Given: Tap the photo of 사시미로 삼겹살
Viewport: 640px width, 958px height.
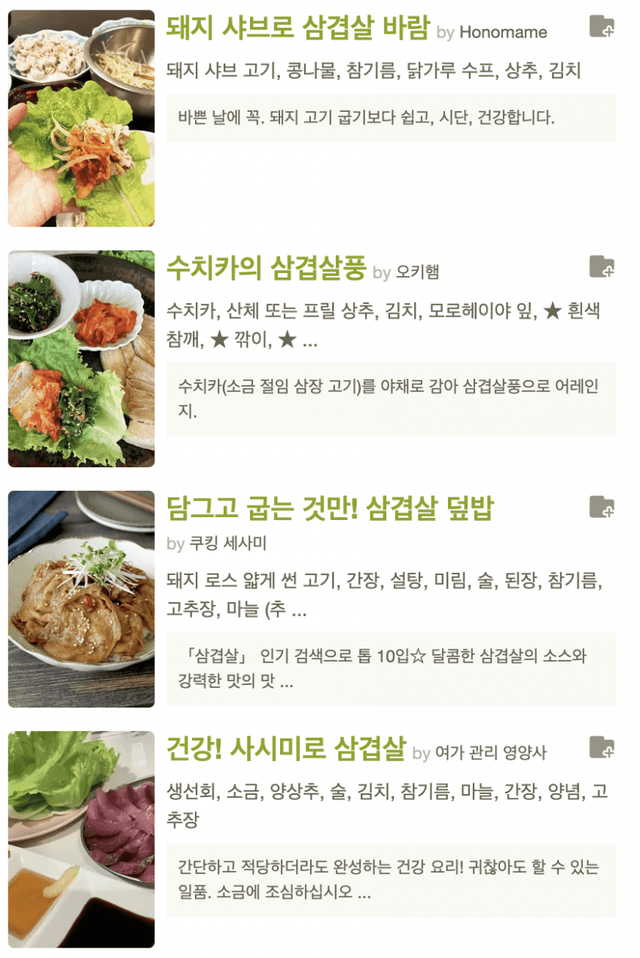Looking at the screenshot, I should click(x=81, y=838).
